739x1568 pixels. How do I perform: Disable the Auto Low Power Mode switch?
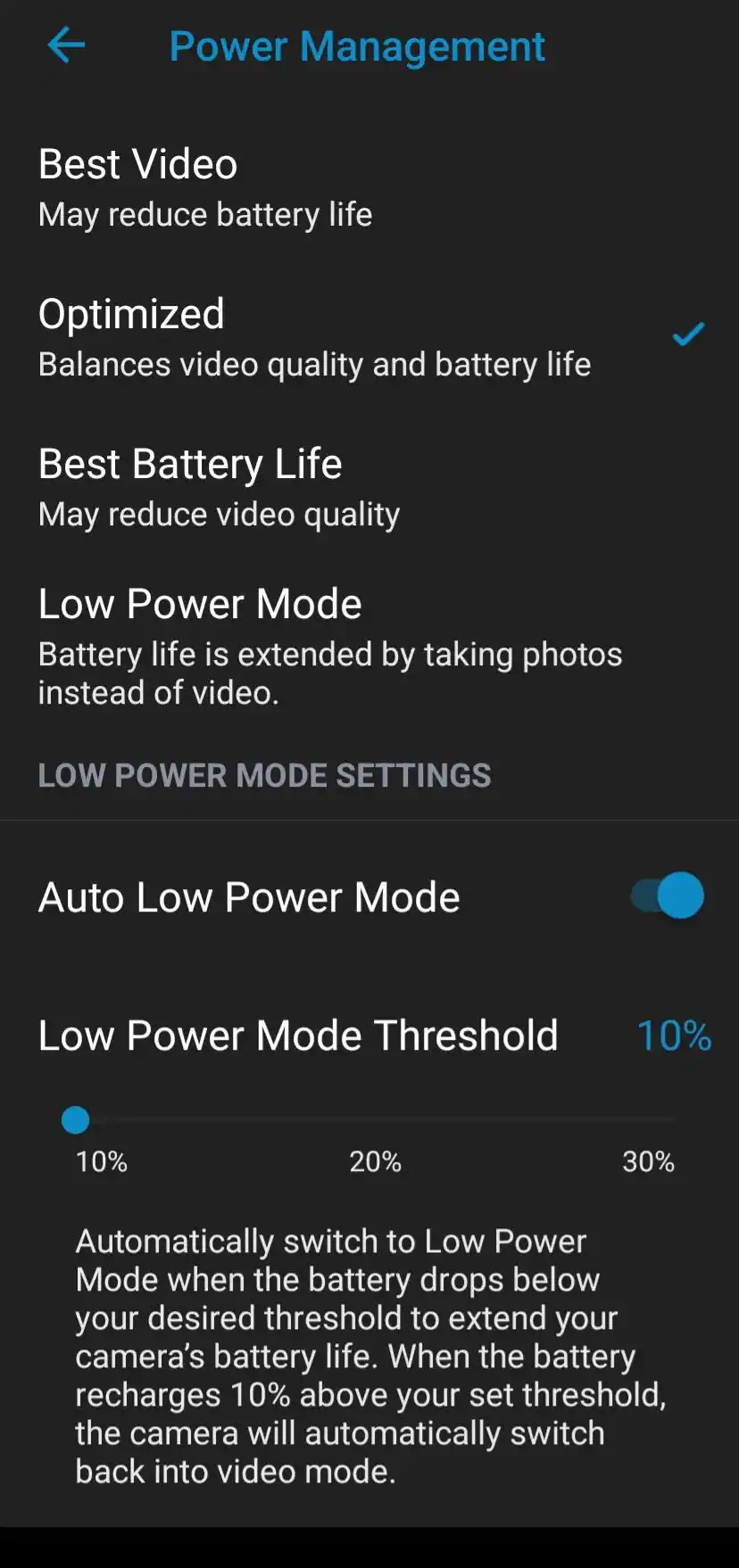pyautogui.click(x=667, y=895)
